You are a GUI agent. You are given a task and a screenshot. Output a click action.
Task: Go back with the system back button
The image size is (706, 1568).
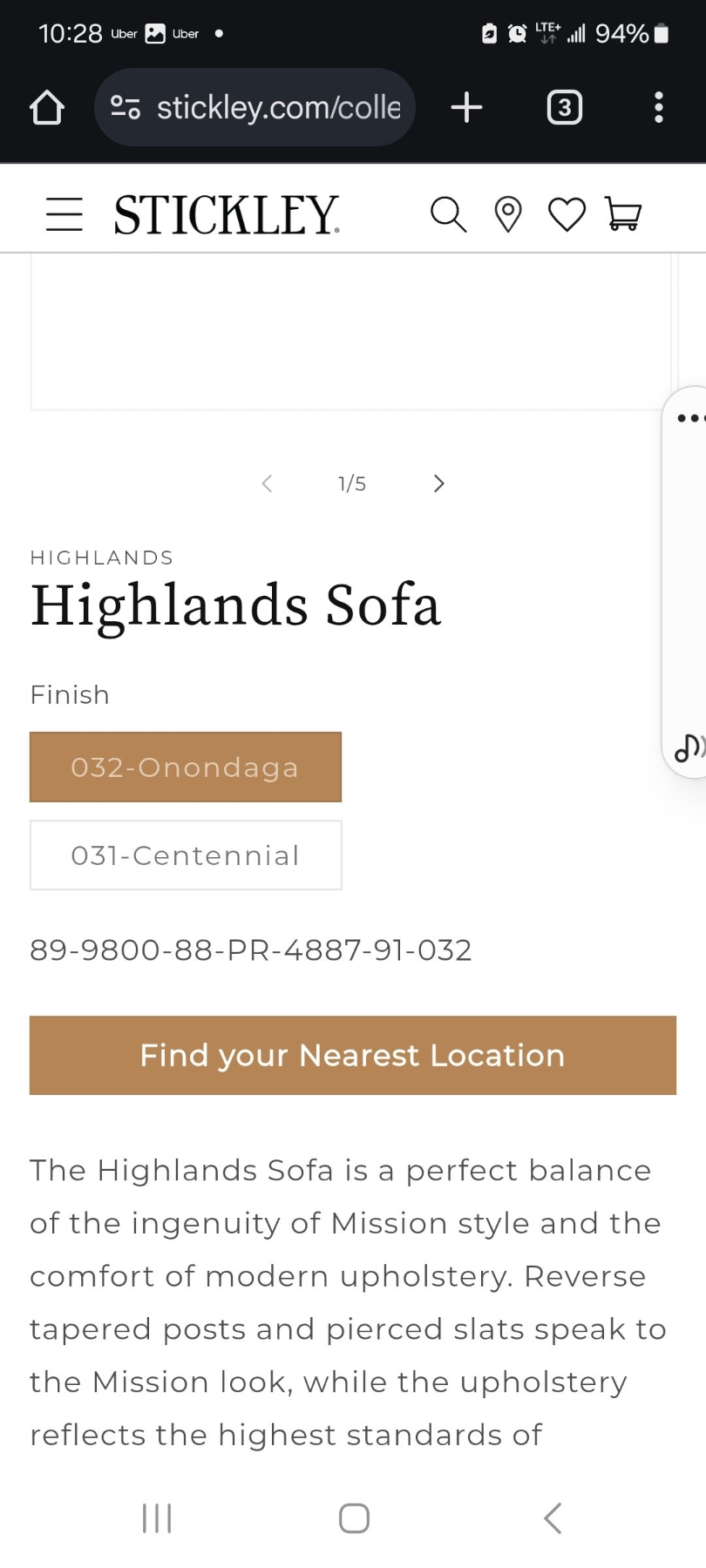point(553,1517)
